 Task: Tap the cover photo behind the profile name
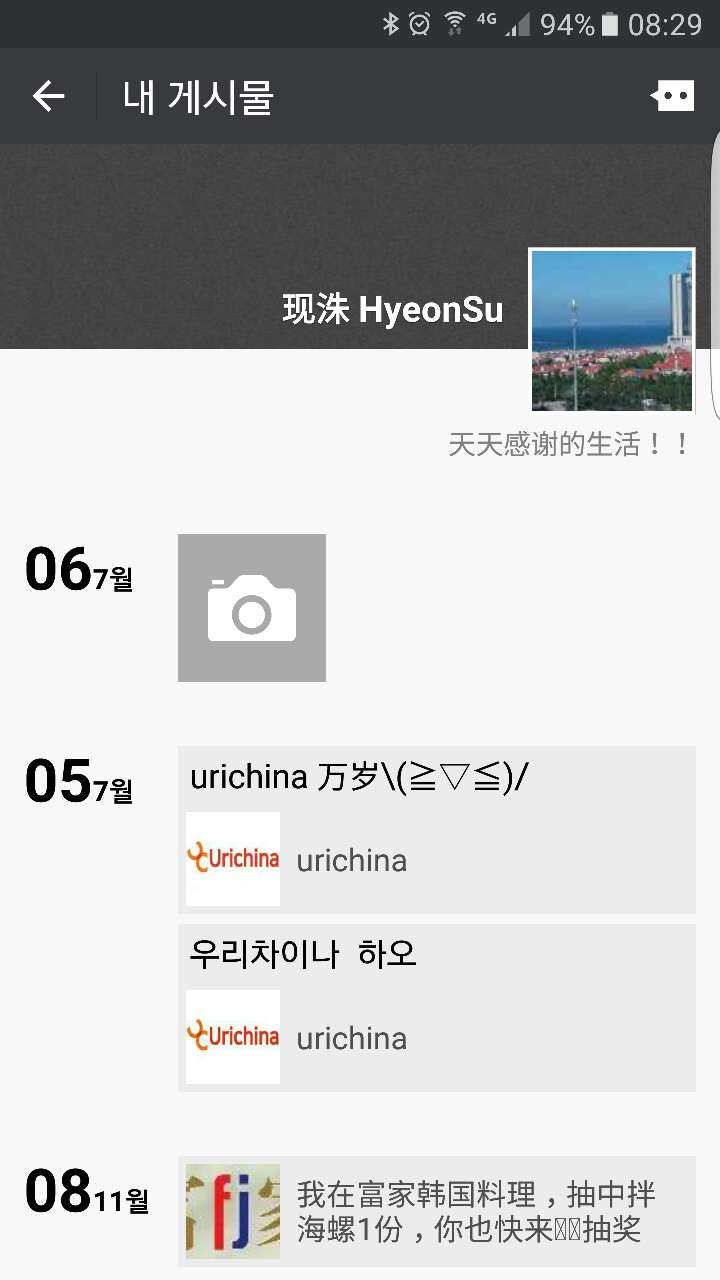click(x=260, y=246)
